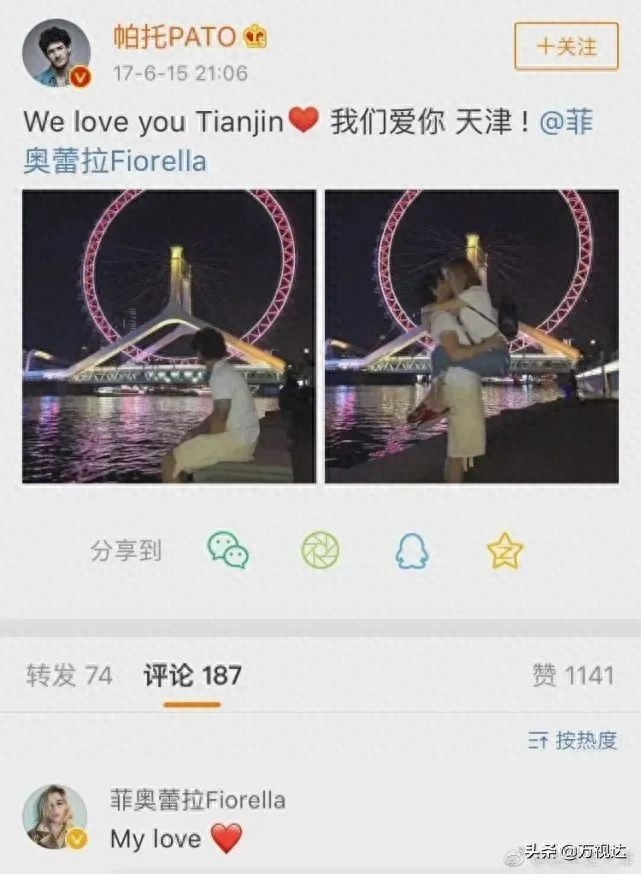Share the post to QQ
Screen dimensions: 641x874
(412, 550)
